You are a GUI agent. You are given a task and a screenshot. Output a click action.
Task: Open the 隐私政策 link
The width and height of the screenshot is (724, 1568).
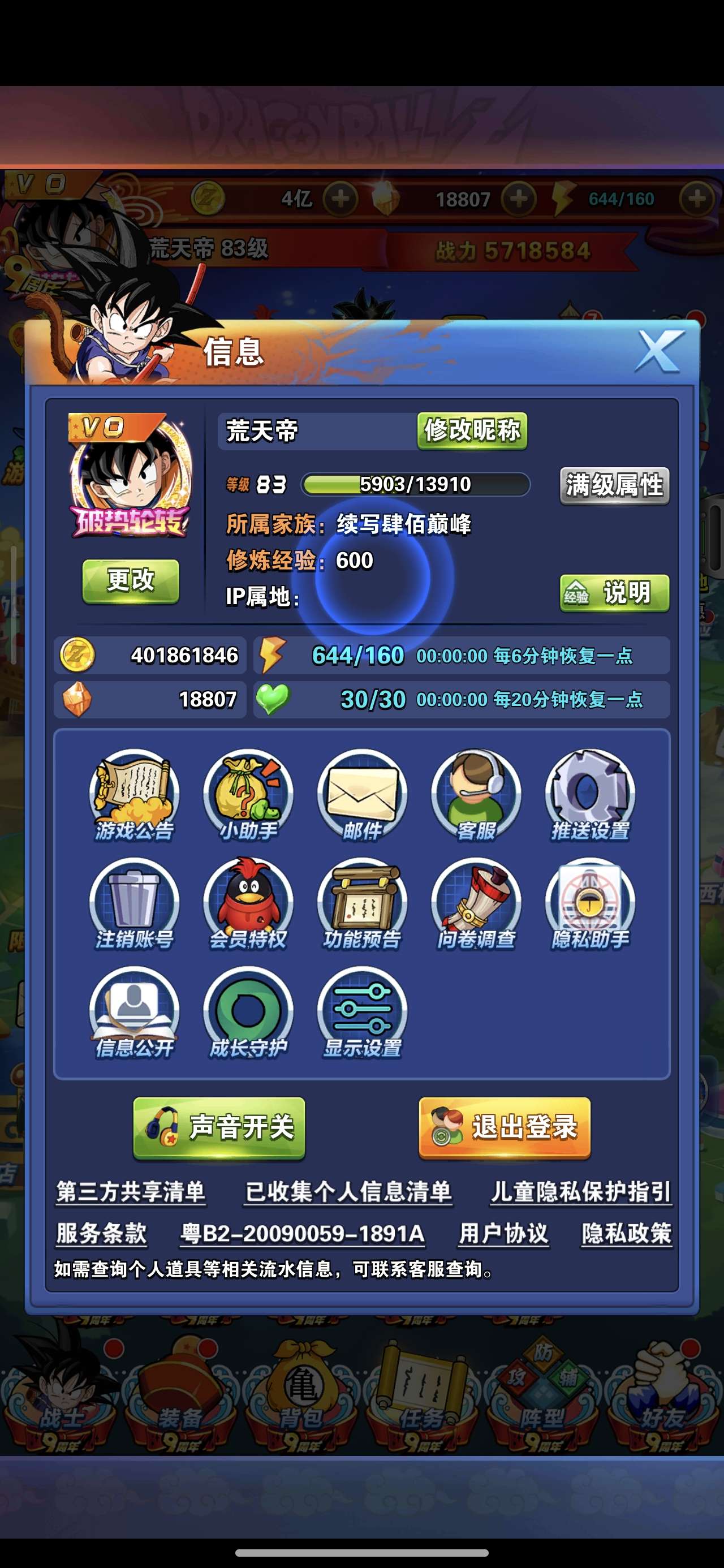[x=627, y=1233]
